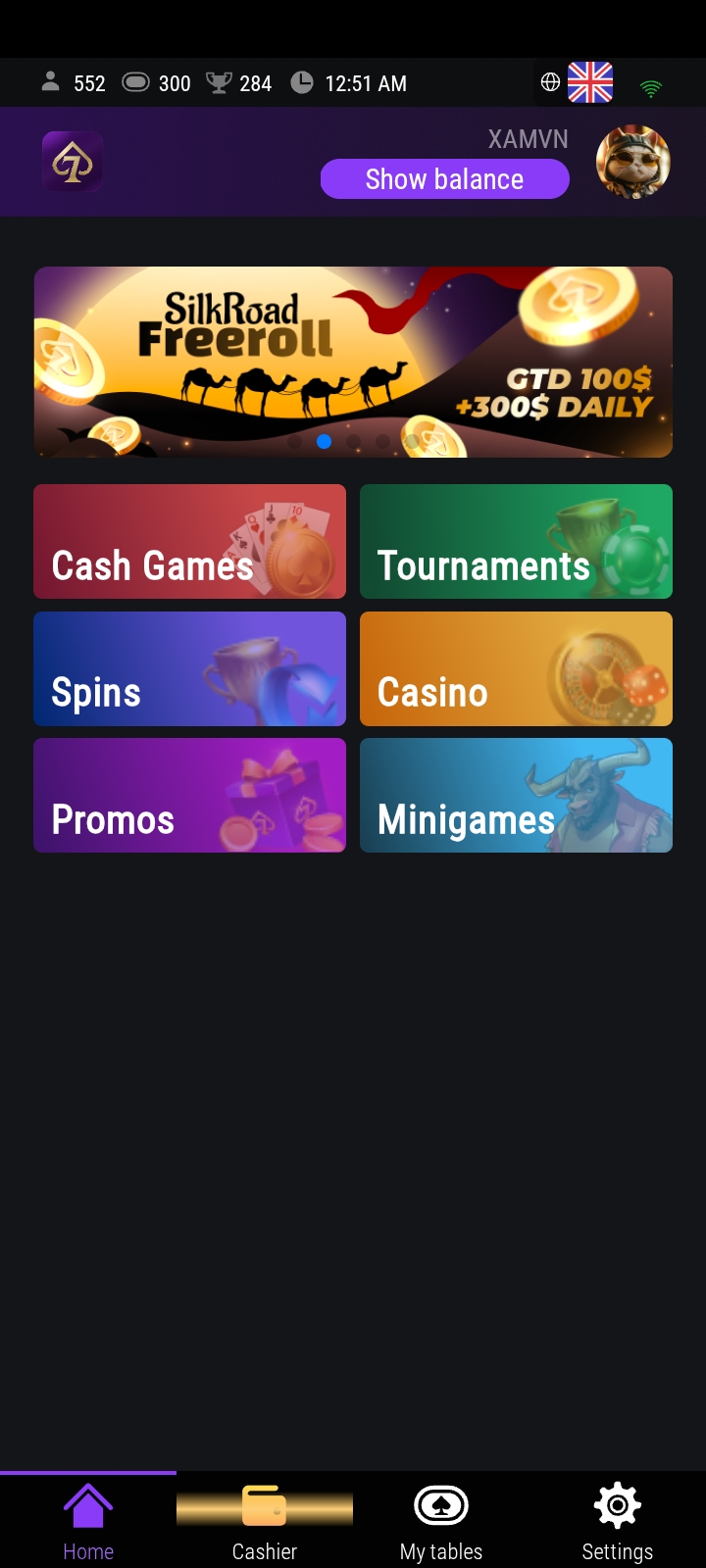Open the Settings tab

[618, 1521]
